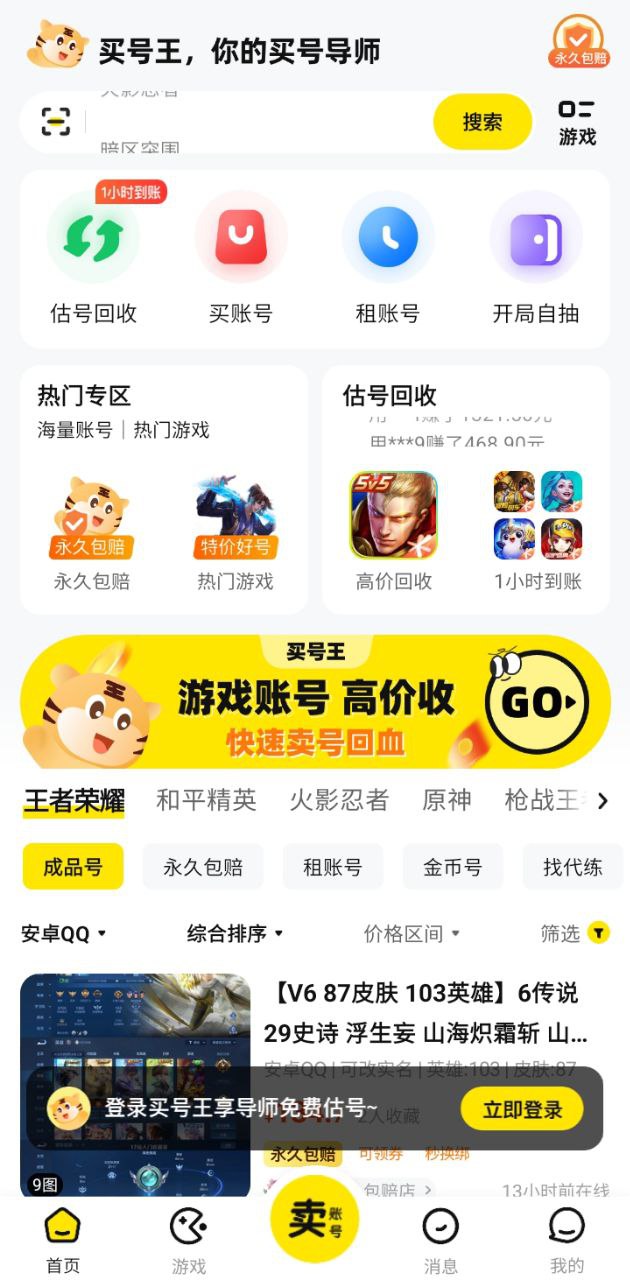Open the 游戏账号 高价收 banner
Image resolution: width=630 pixels, height=1280 pixels.
315,701
